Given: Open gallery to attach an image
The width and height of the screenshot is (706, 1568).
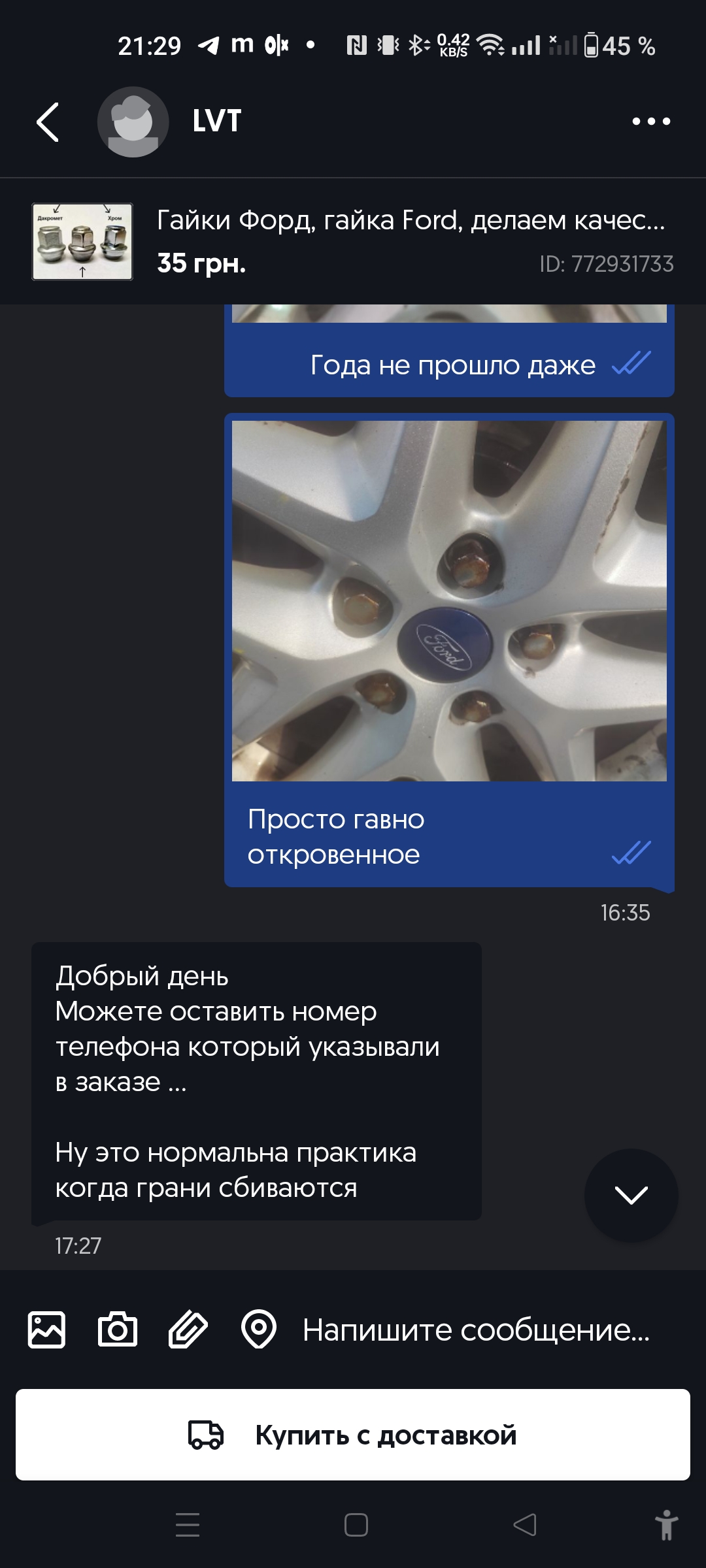Looking at the screenshot, I should (x=46, y=1330).
